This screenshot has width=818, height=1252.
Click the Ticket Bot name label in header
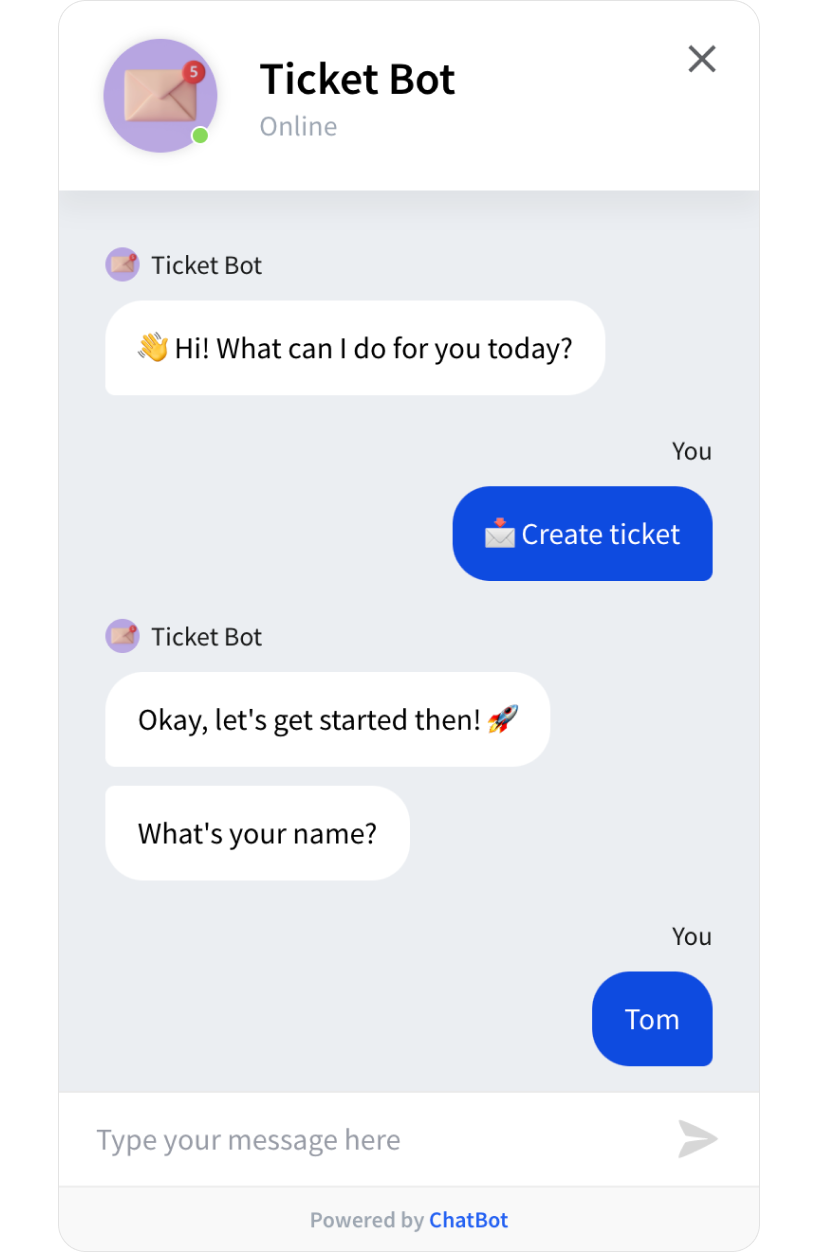(357, 79)
